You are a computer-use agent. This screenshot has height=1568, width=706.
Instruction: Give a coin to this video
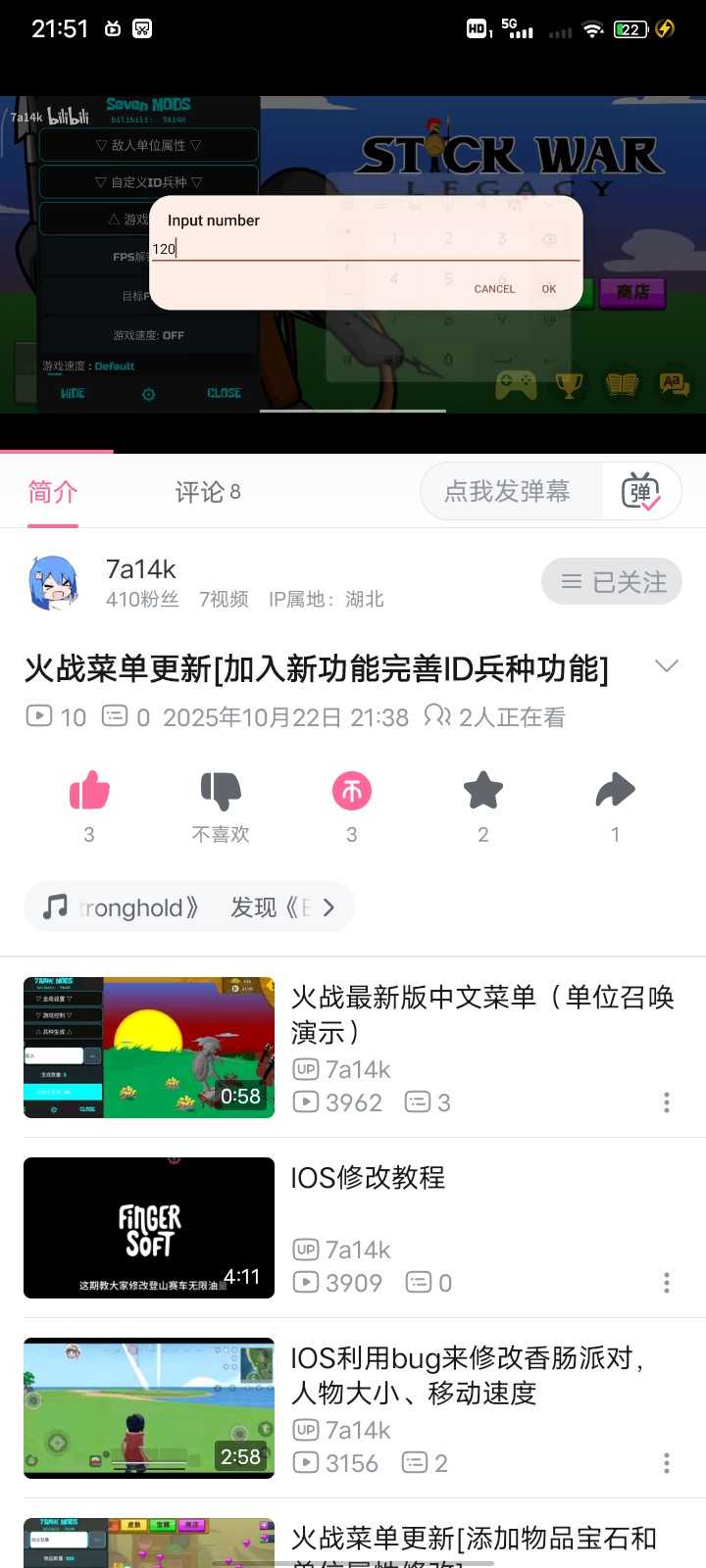pos(352,792)
